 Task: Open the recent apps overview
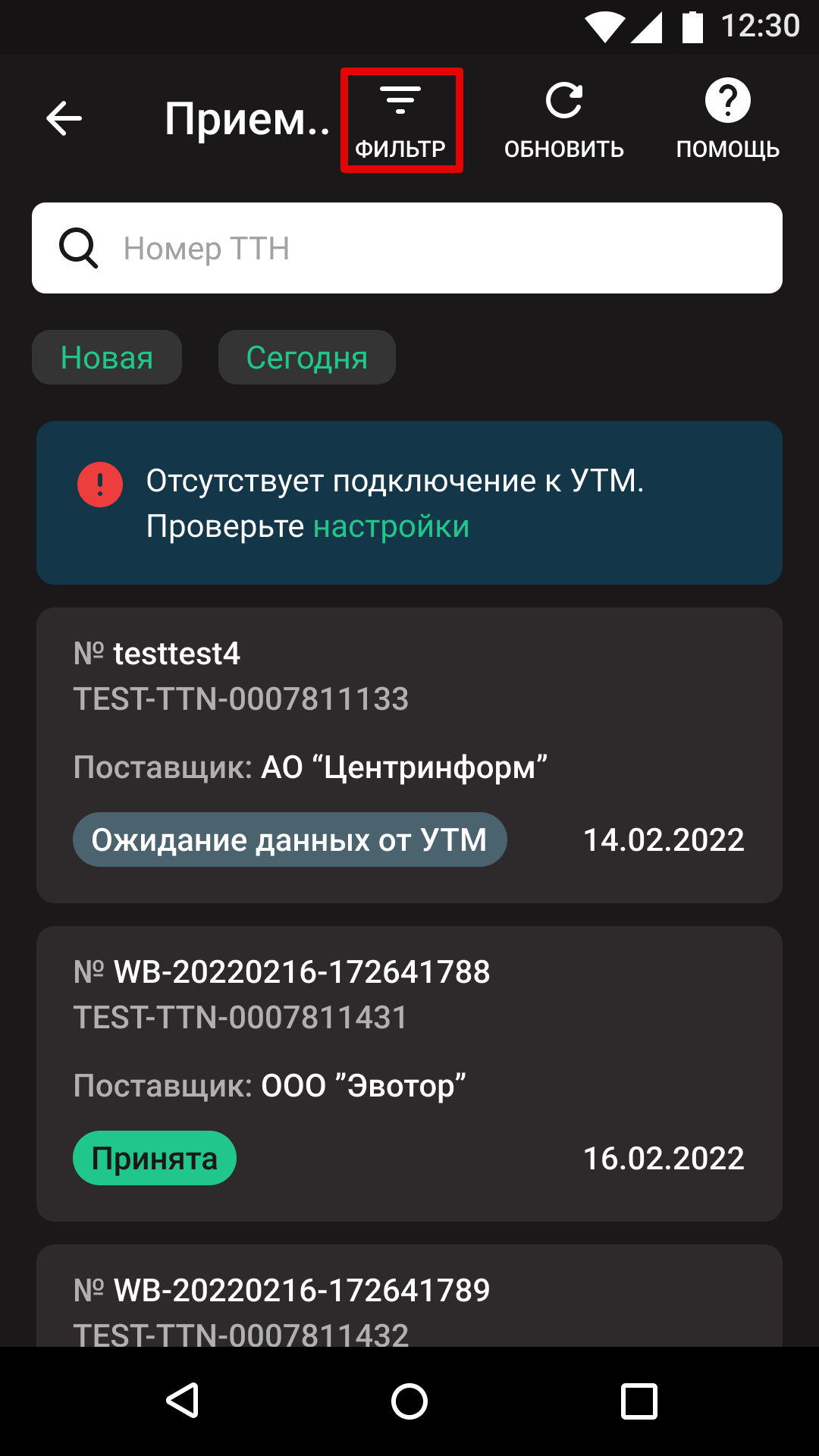pyautogui.click(x=639, y=1401)
